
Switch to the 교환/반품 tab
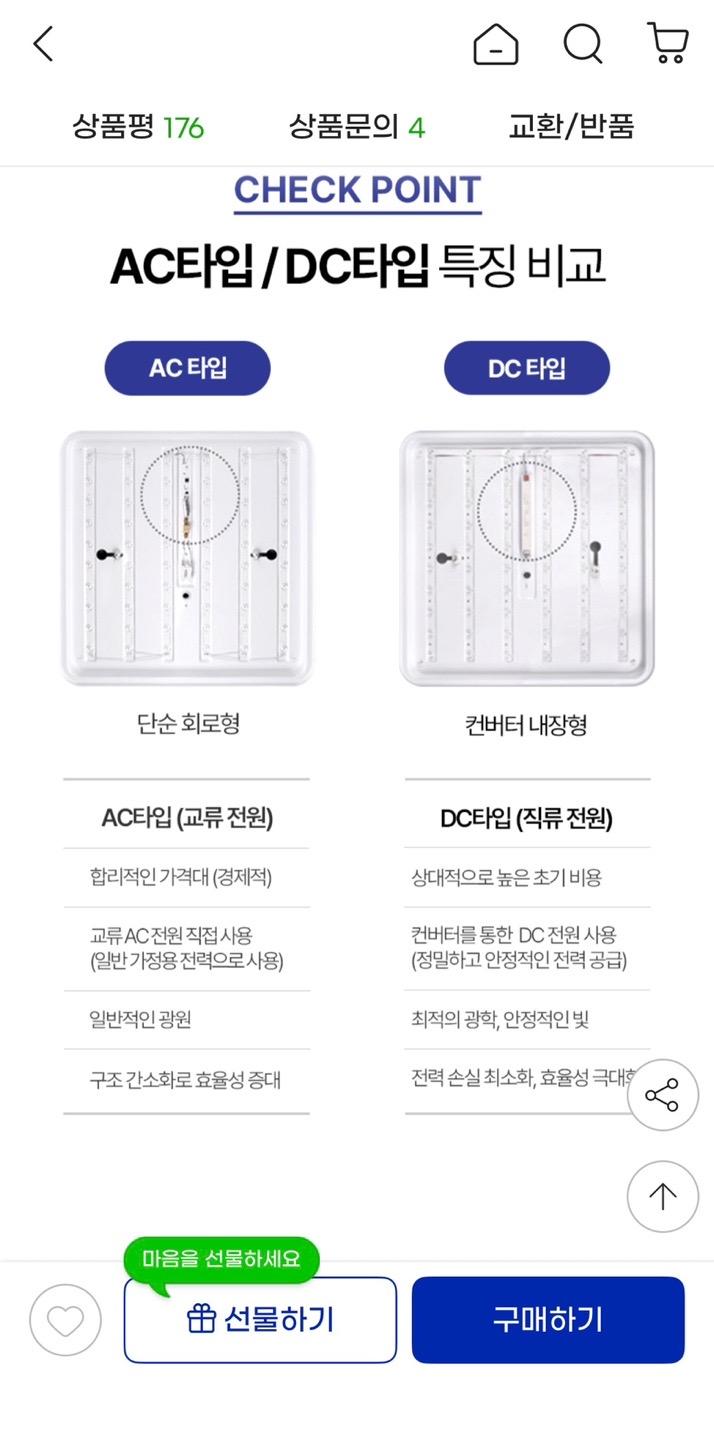coord(571,127)
